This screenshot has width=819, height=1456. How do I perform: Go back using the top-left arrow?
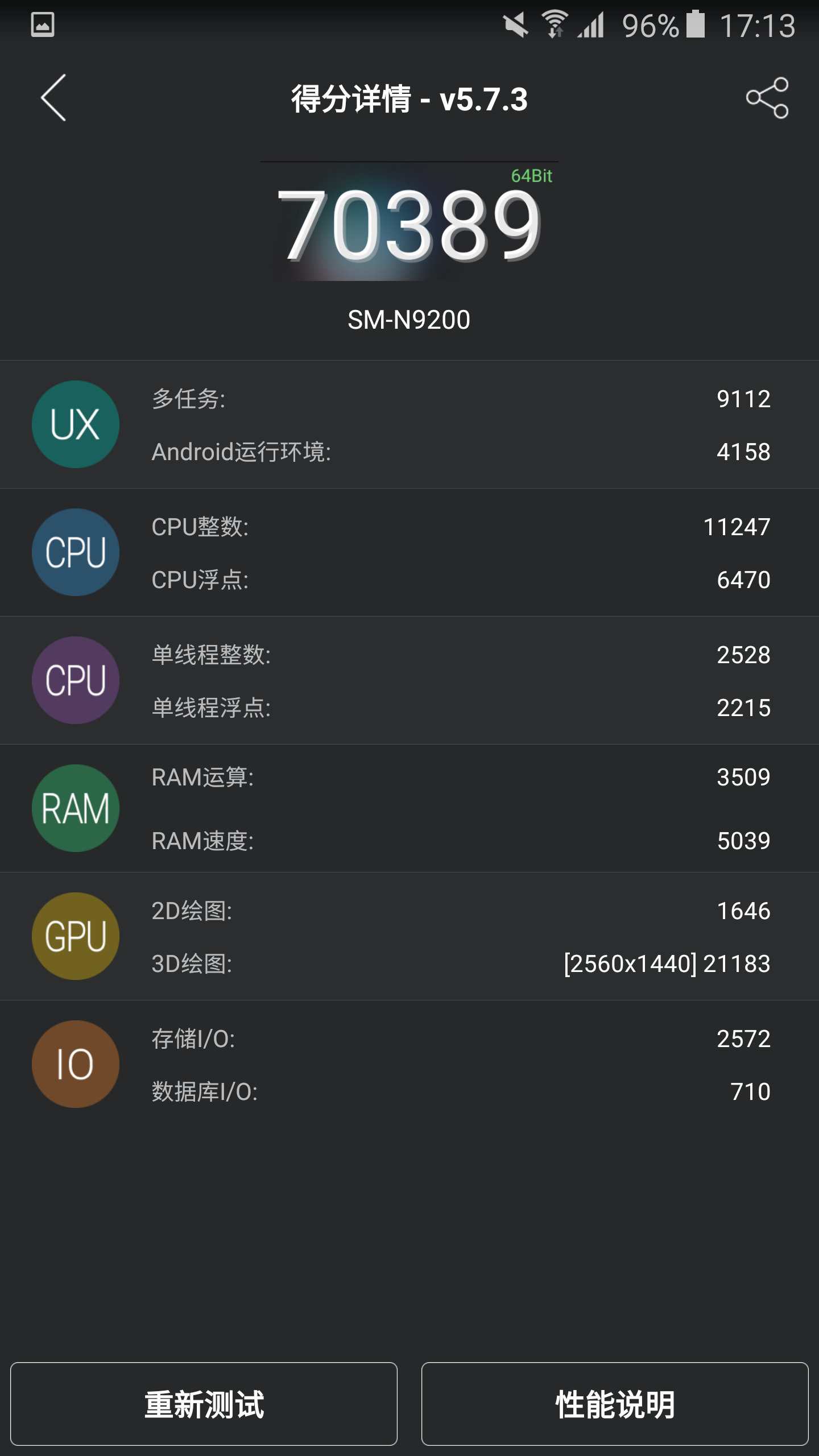tap(53, 98)
